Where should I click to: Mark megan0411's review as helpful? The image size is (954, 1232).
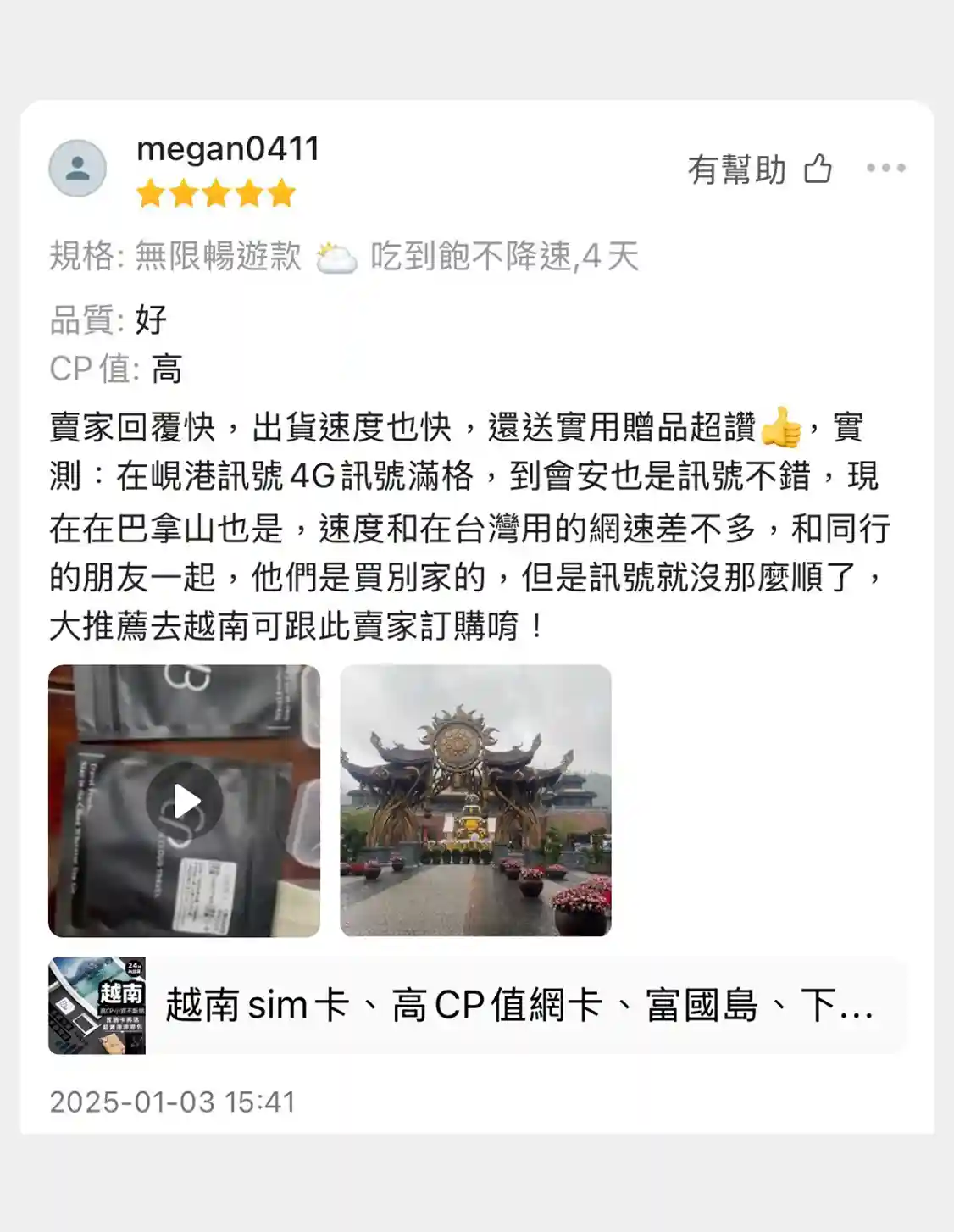[816, 169]
